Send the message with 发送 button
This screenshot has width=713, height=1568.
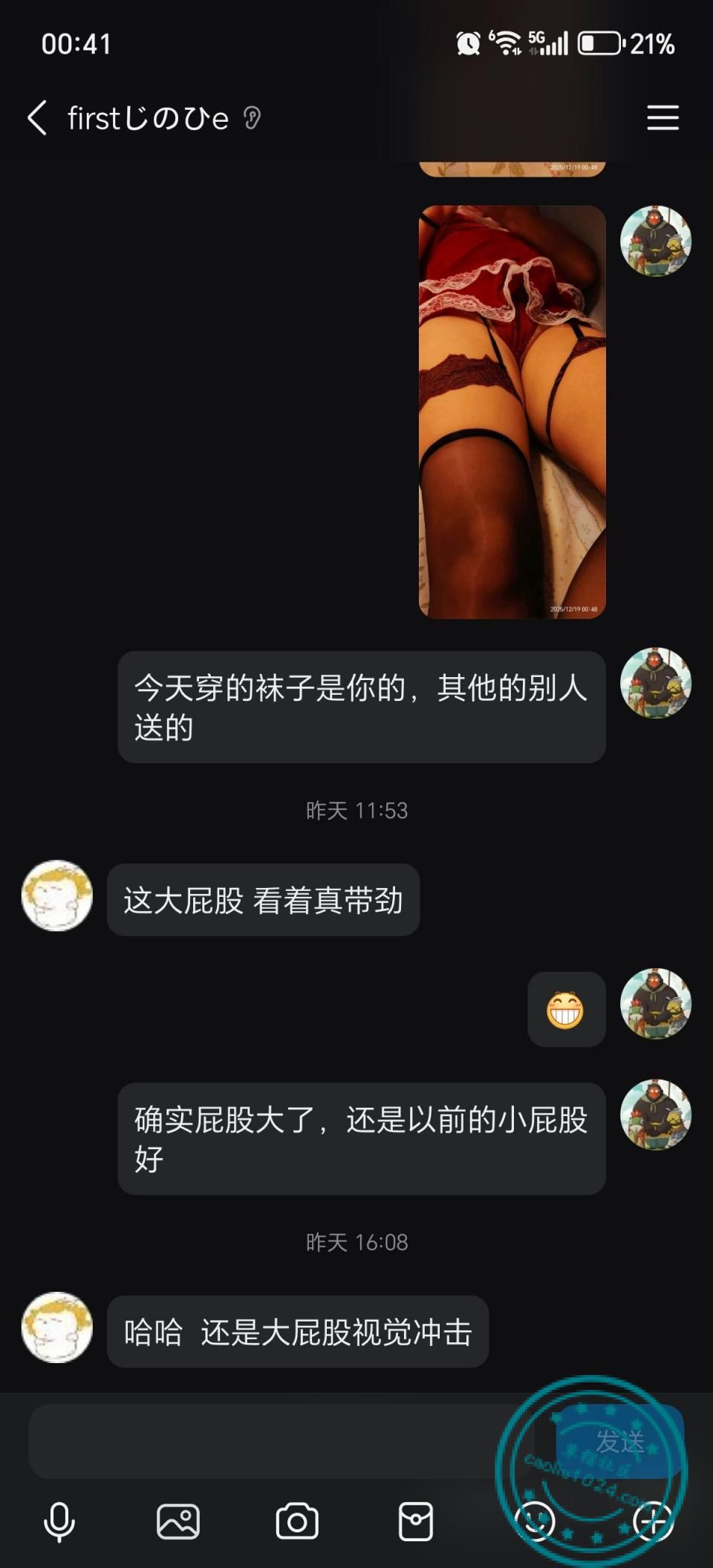click(x=619, y=1441)
